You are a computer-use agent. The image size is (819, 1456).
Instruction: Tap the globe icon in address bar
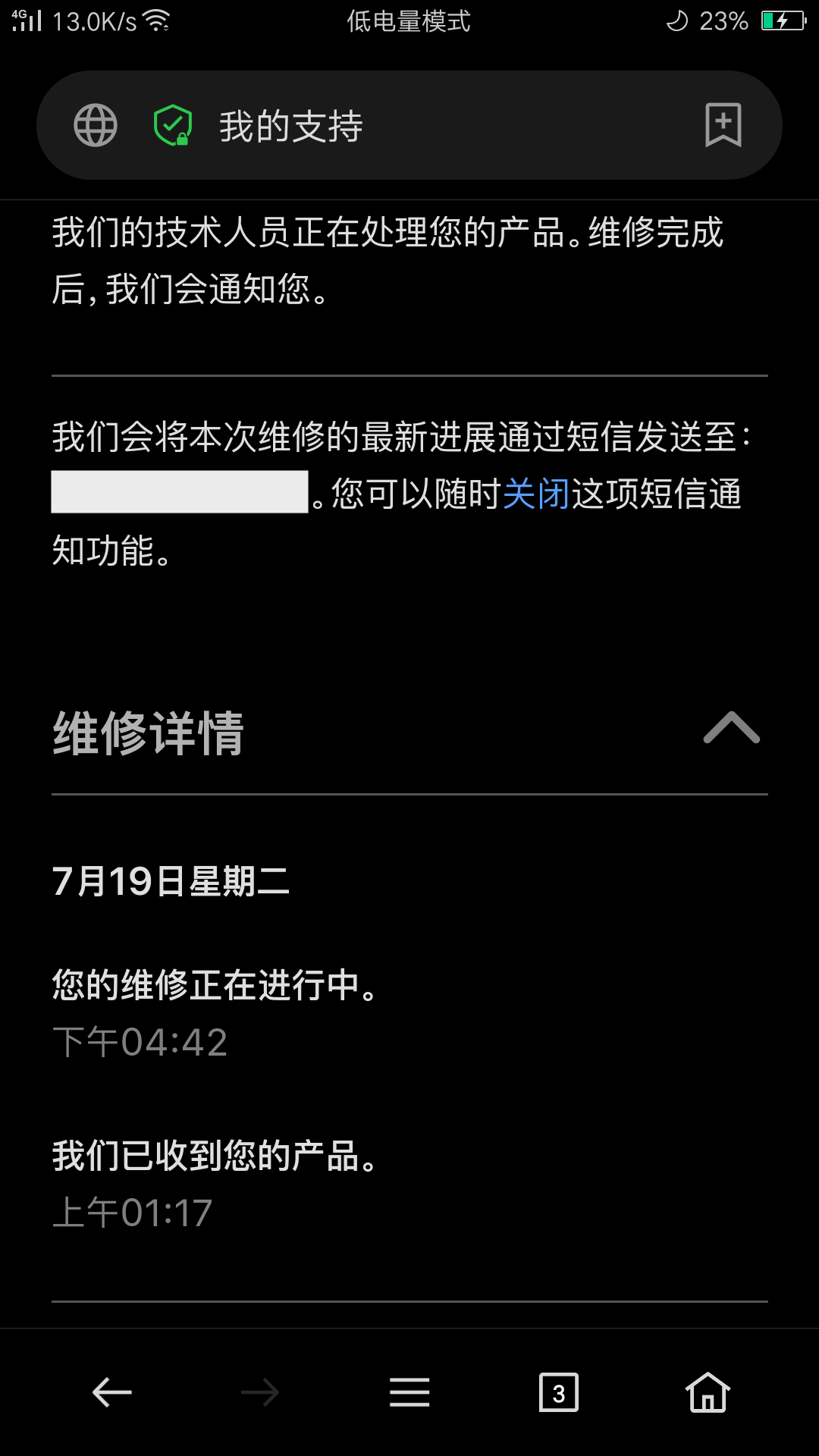coord(96,125)
